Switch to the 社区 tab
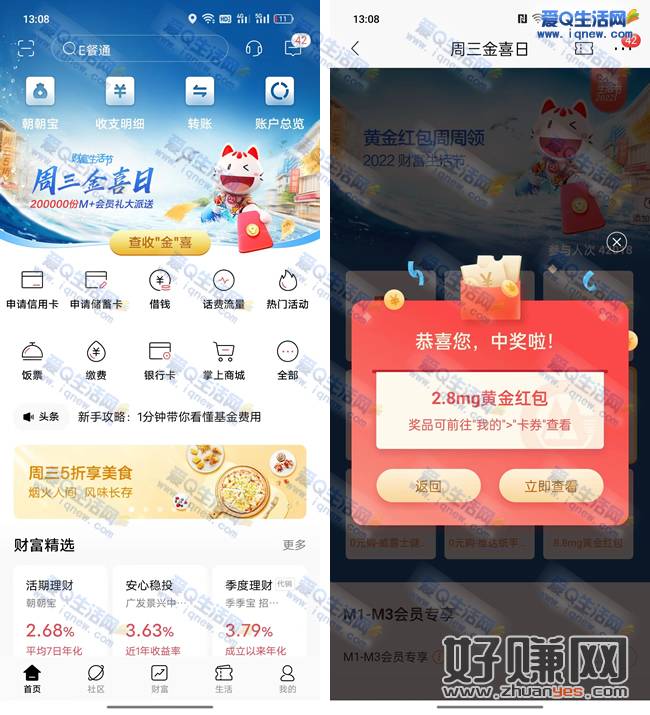The width and height of the screenshot is (650, 715). pyautogui.click(x=96, y=679)
